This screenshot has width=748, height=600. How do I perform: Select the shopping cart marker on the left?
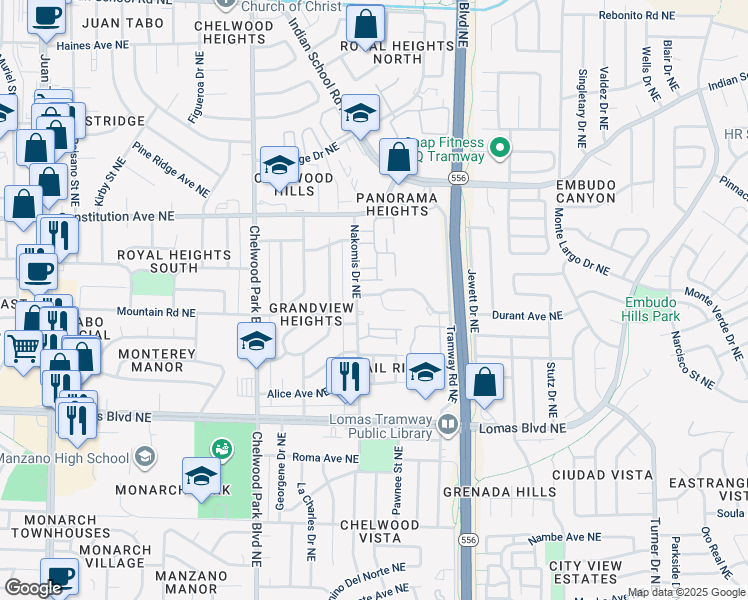pyautogui.click(x=23, y=349)
